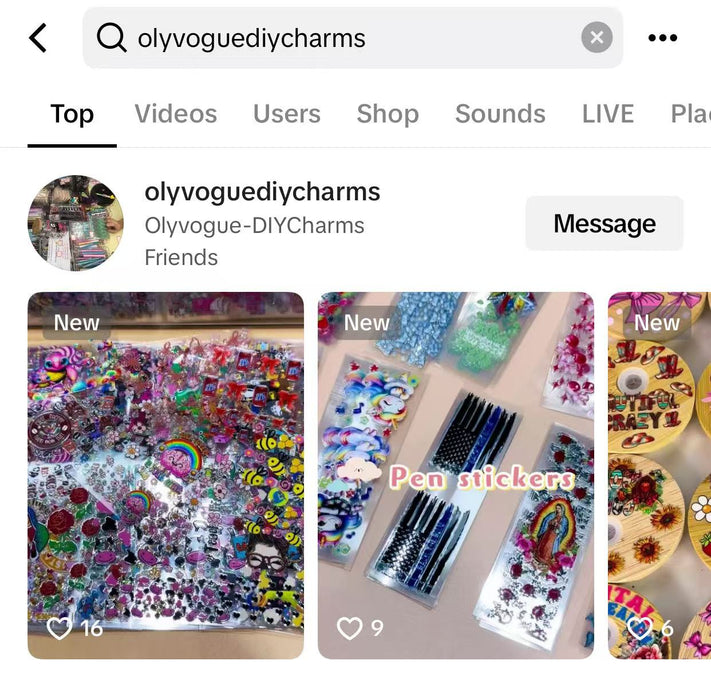Open the charms video with 16 likes

tap(165, 475)
